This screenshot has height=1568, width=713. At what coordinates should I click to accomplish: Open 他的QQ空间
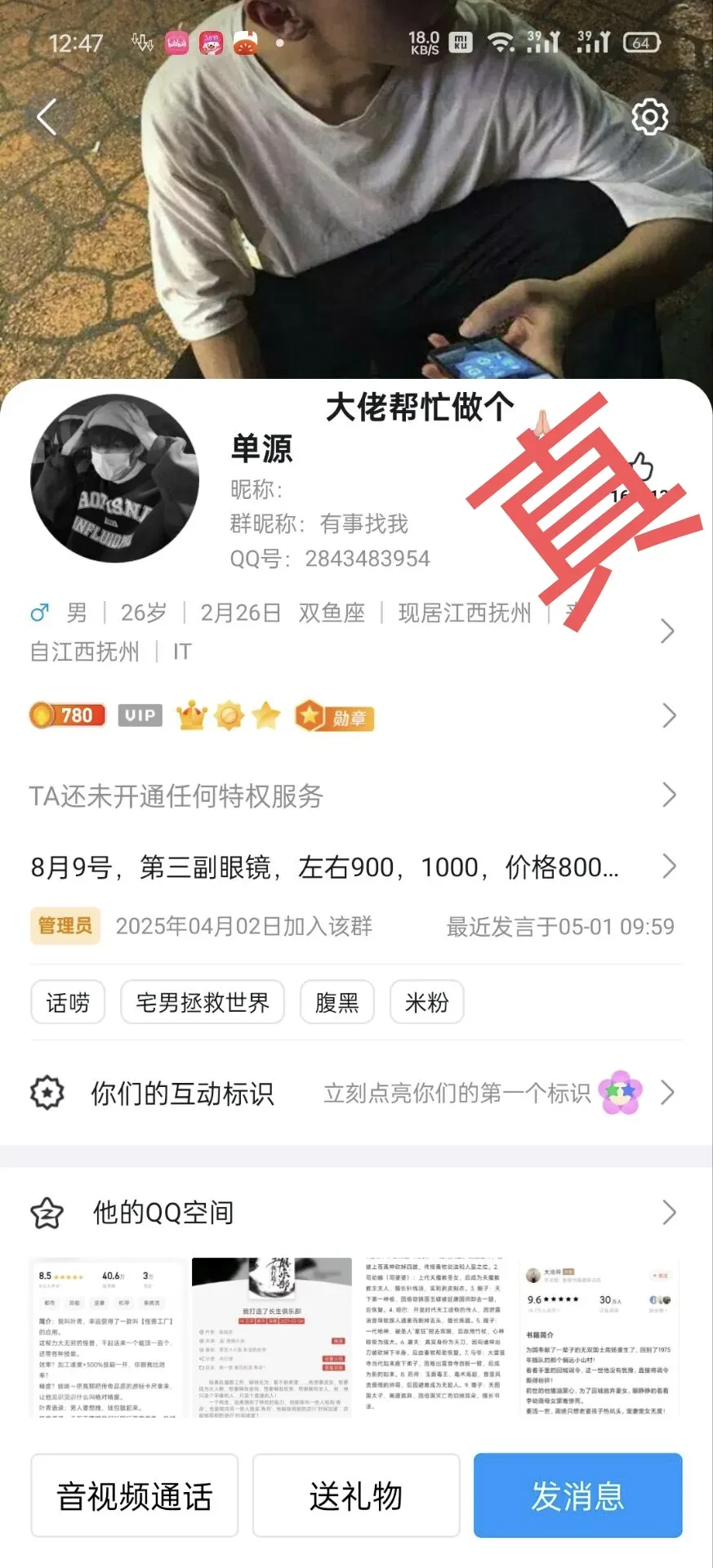tap(351, 1213)
